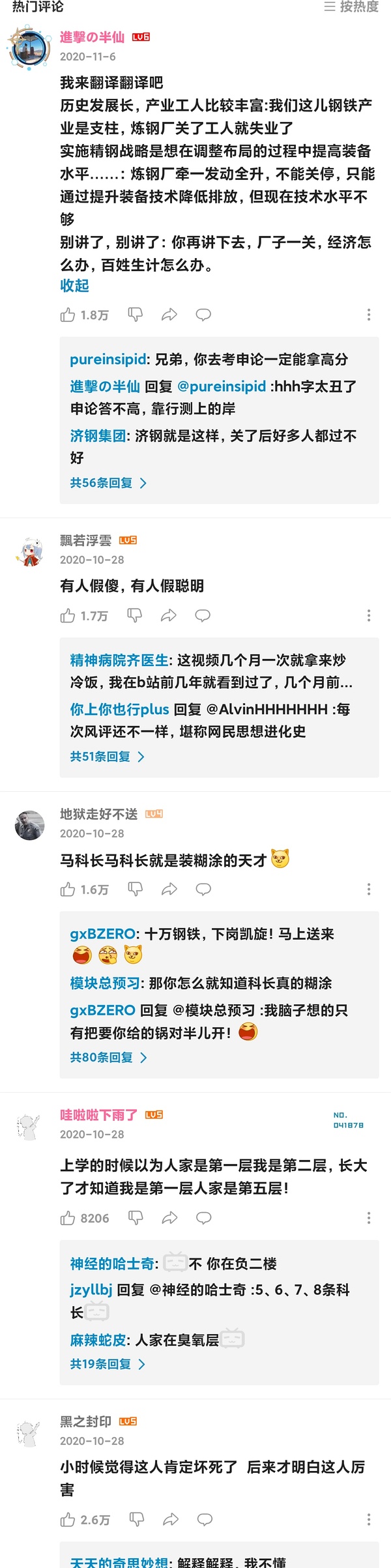Reply to 地狱走好不送's comment
Image resolution: width=391 pixels, height=1568 pixels.
[x=203, y=890]
